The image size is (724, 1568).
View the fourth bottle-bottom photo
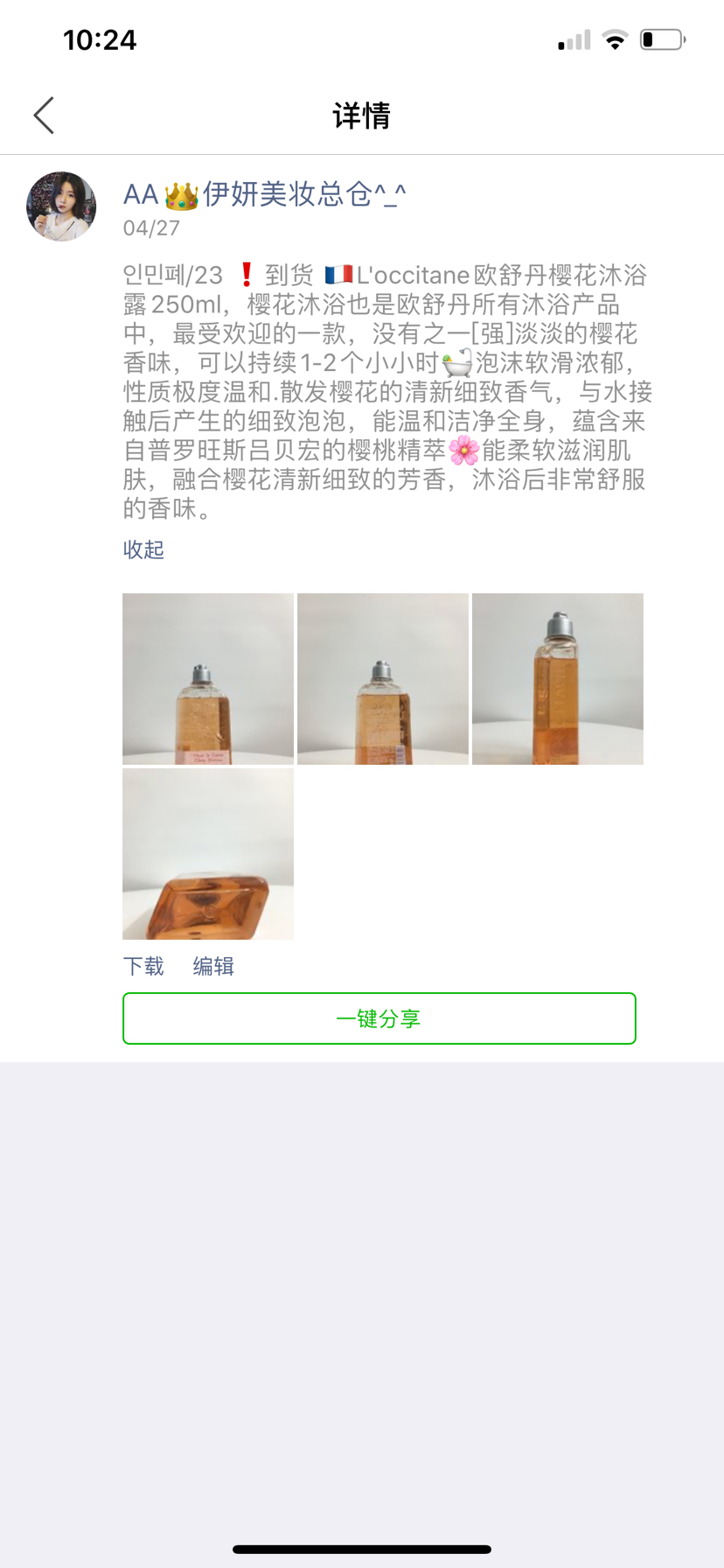click(x=208, y=854)
